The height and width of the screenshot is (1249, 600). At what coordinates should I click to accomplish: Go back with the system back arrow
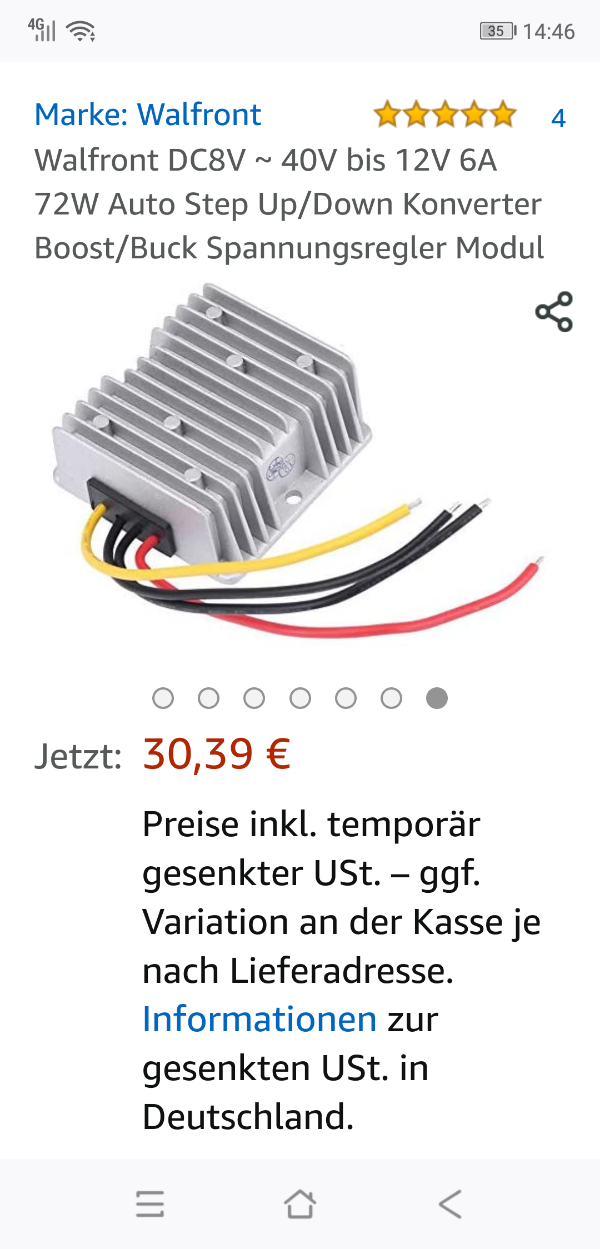(450, 1204)
